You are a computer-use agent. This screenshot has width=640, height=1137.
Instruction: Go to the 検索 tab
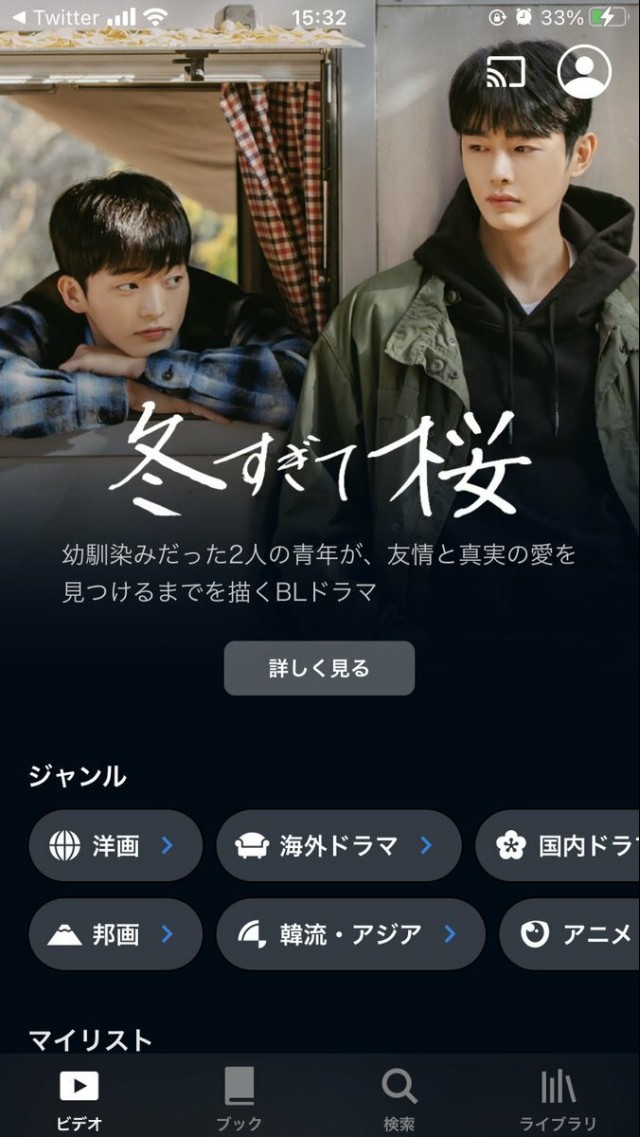pyautogui.click(x=399, y=1098)
